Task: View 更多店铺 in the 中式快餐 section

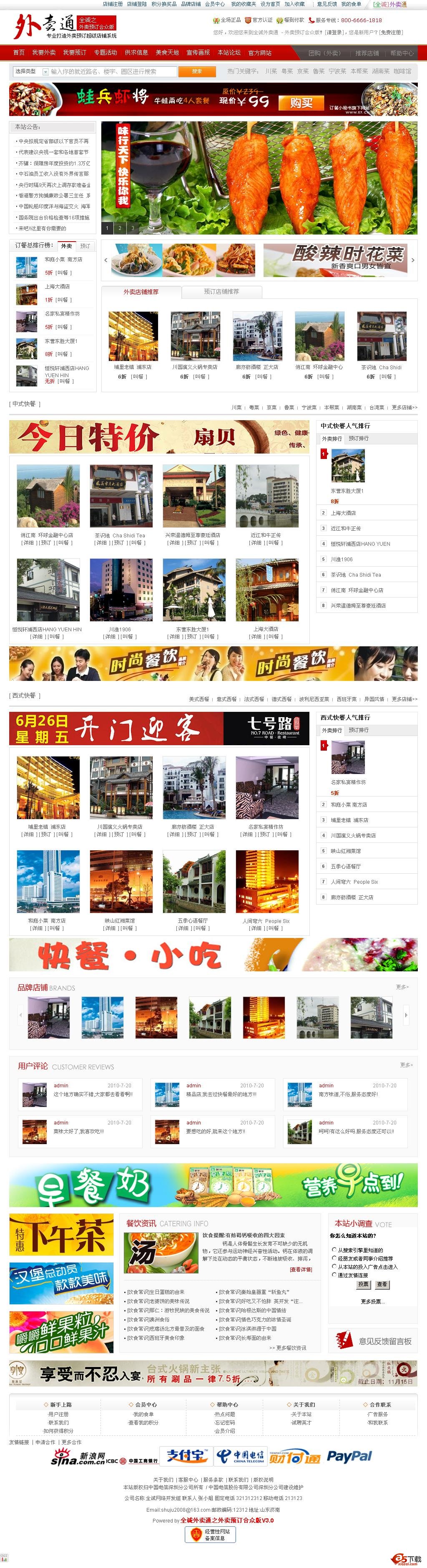Action: click(404, 407)
